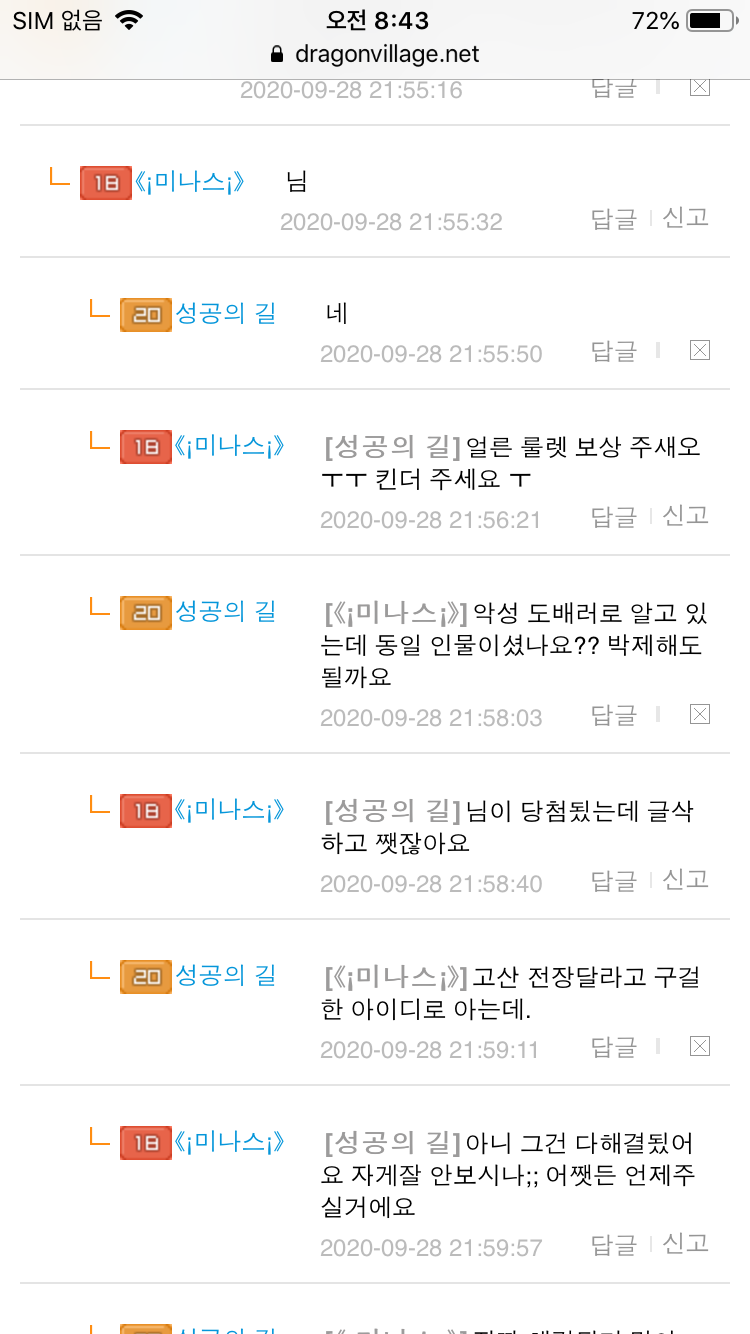Viewport: 750px width, 1334px height.
Task: Delete the 고산 전장달라고 comment
Action: pyautogui.click(x=700, y=1046)
